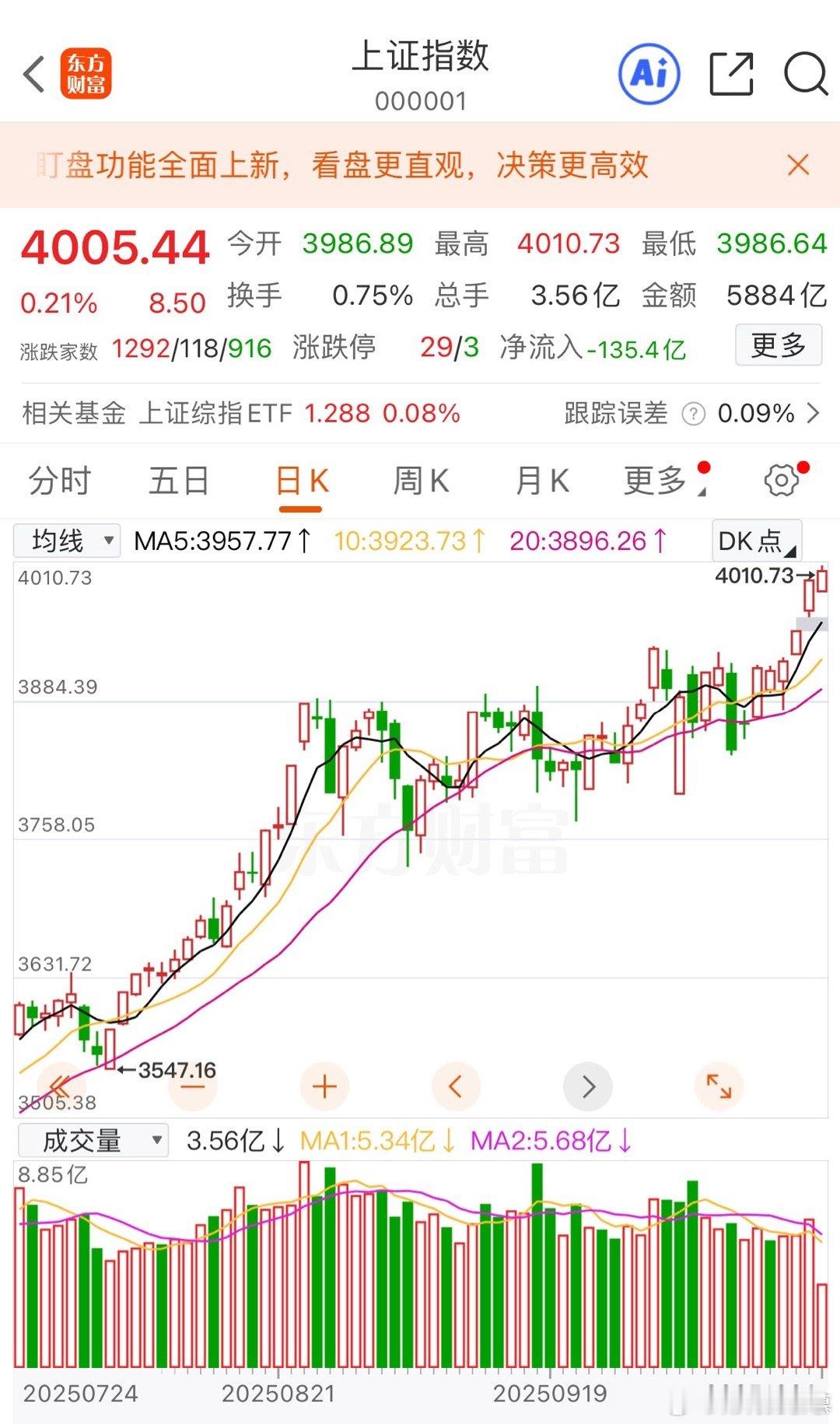The image size is (840, 1424).
Task: Zoom in on the K-line chart
Action: click(x=324, y=1086)
